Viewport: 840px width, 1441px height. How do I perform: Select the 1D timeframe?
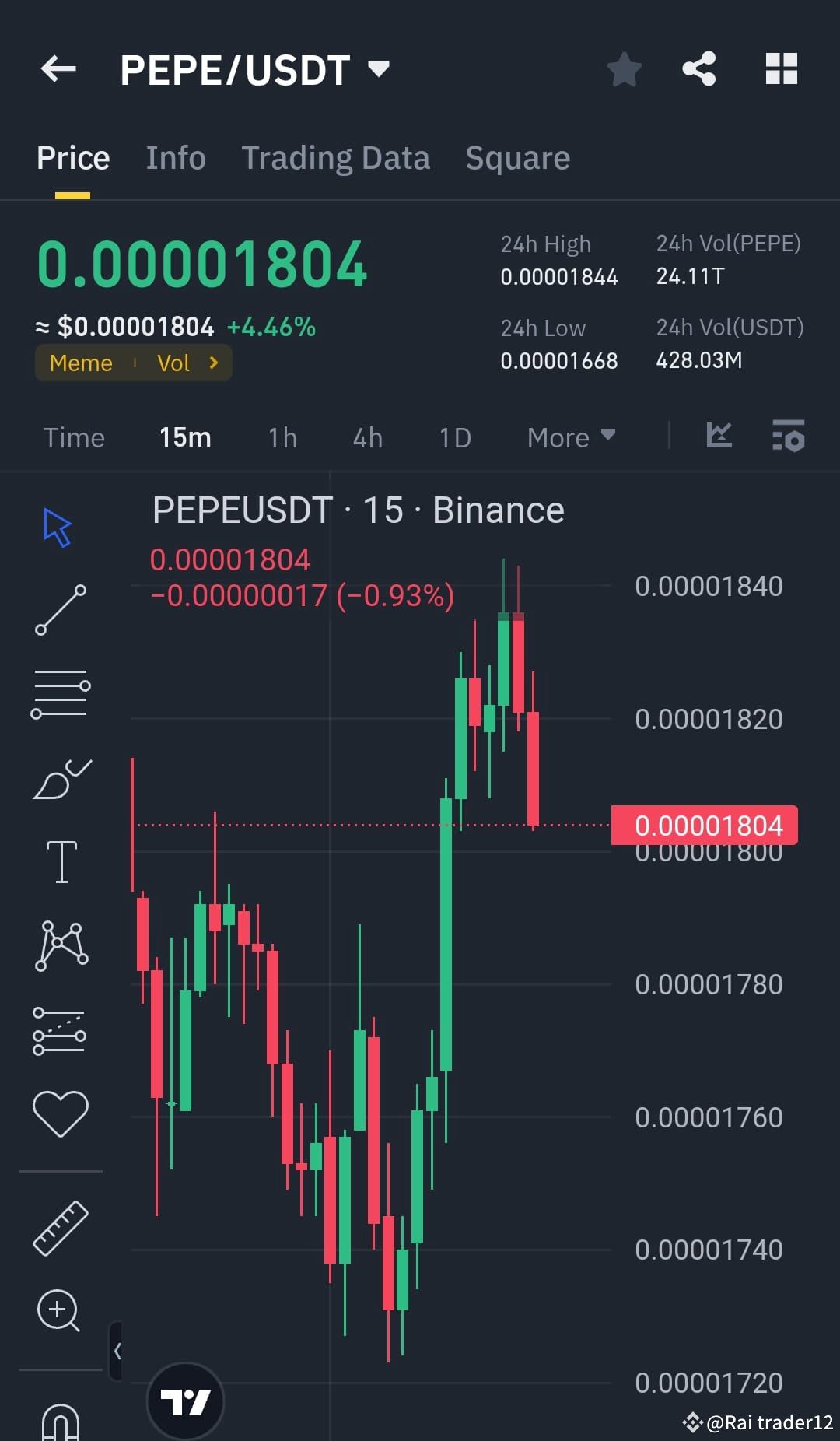[454, 437]
